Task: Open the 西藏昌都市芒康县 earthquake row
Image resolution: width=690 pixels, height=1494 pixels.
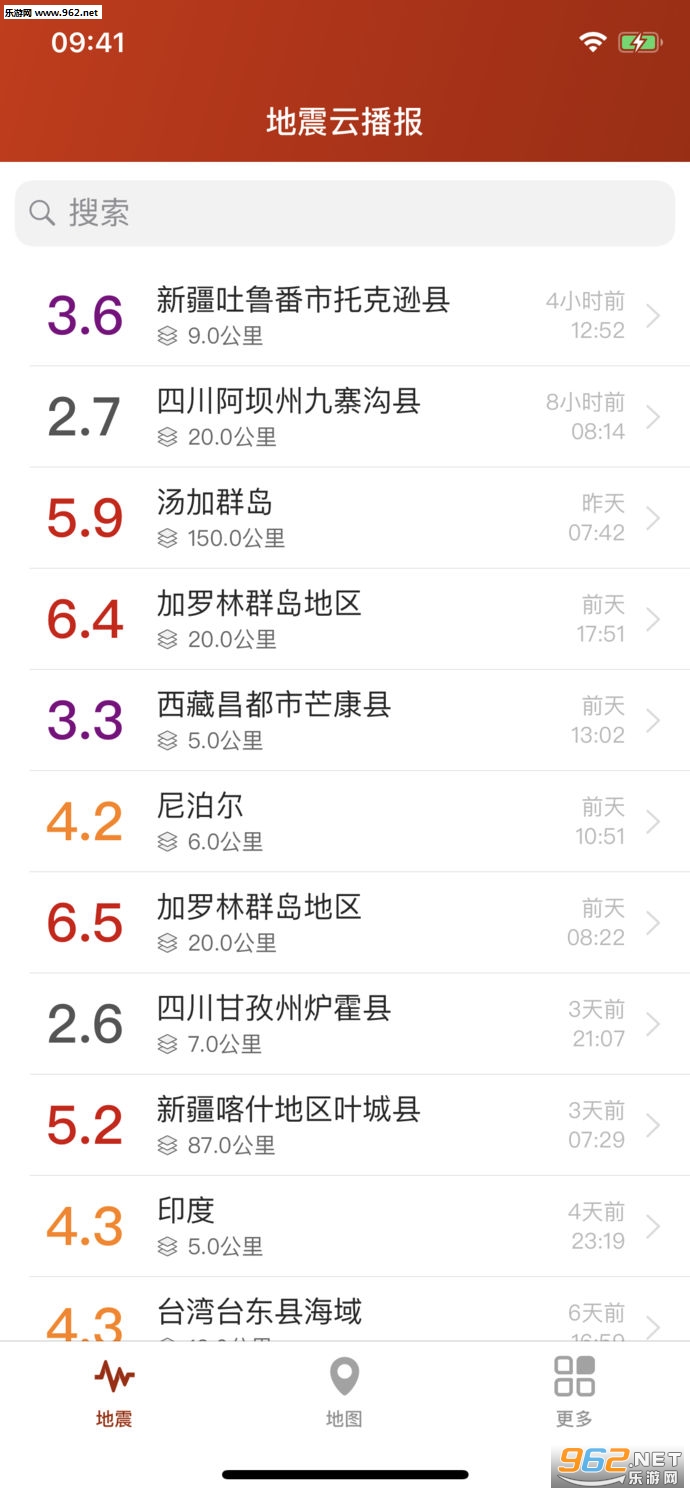Action: [345, 720]
